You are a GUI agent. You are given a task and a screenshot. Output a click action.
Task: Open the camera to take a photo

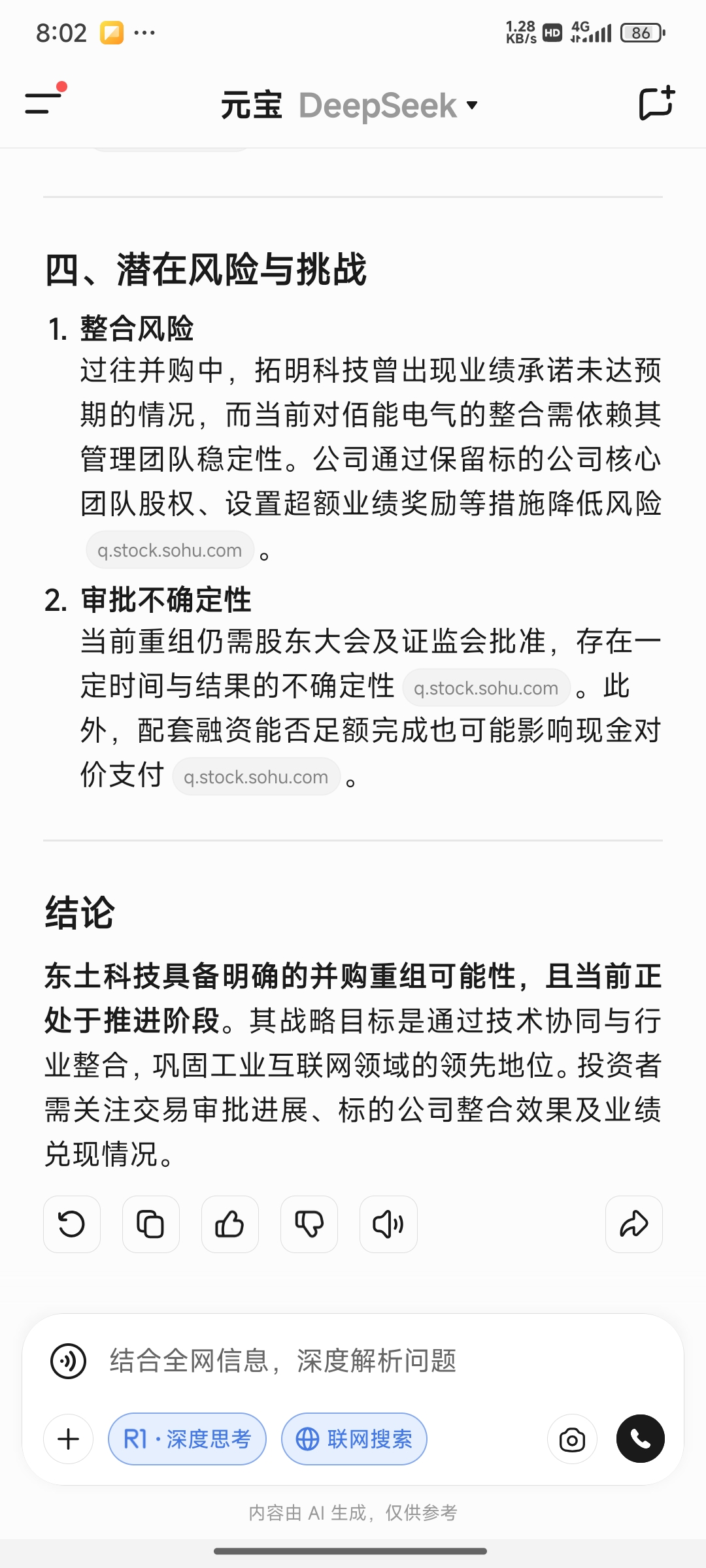pyautogui.click(x=572, y=1439)
